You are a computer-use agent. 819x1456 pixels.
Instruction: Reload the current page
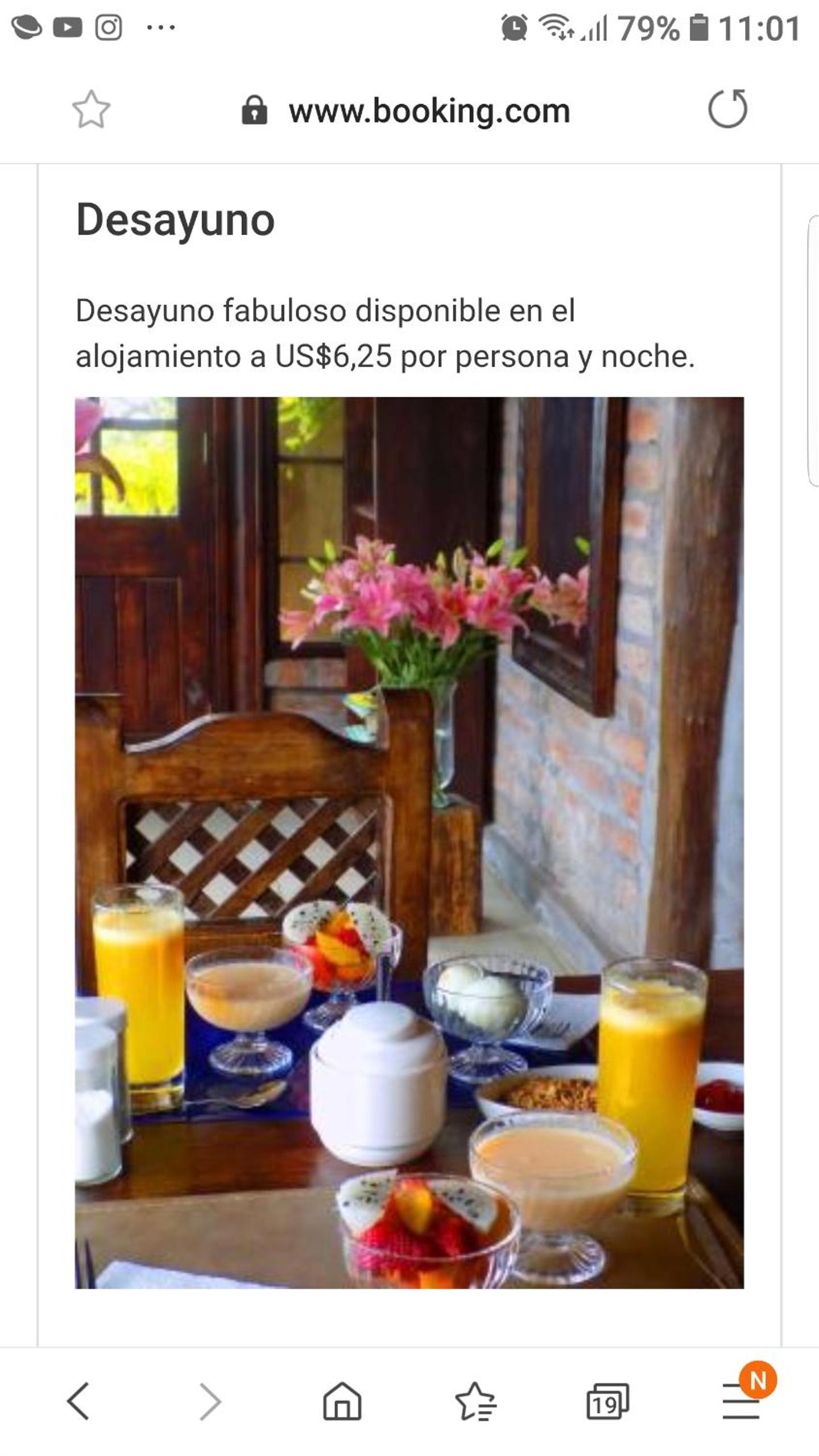(727, 109)
